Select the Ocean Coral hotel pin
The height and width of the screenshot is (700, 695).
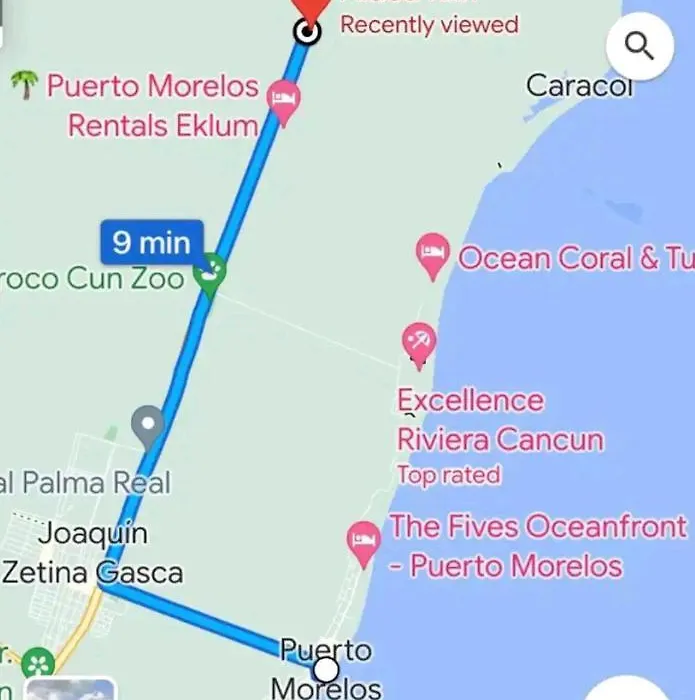click(x=433, y=255)
